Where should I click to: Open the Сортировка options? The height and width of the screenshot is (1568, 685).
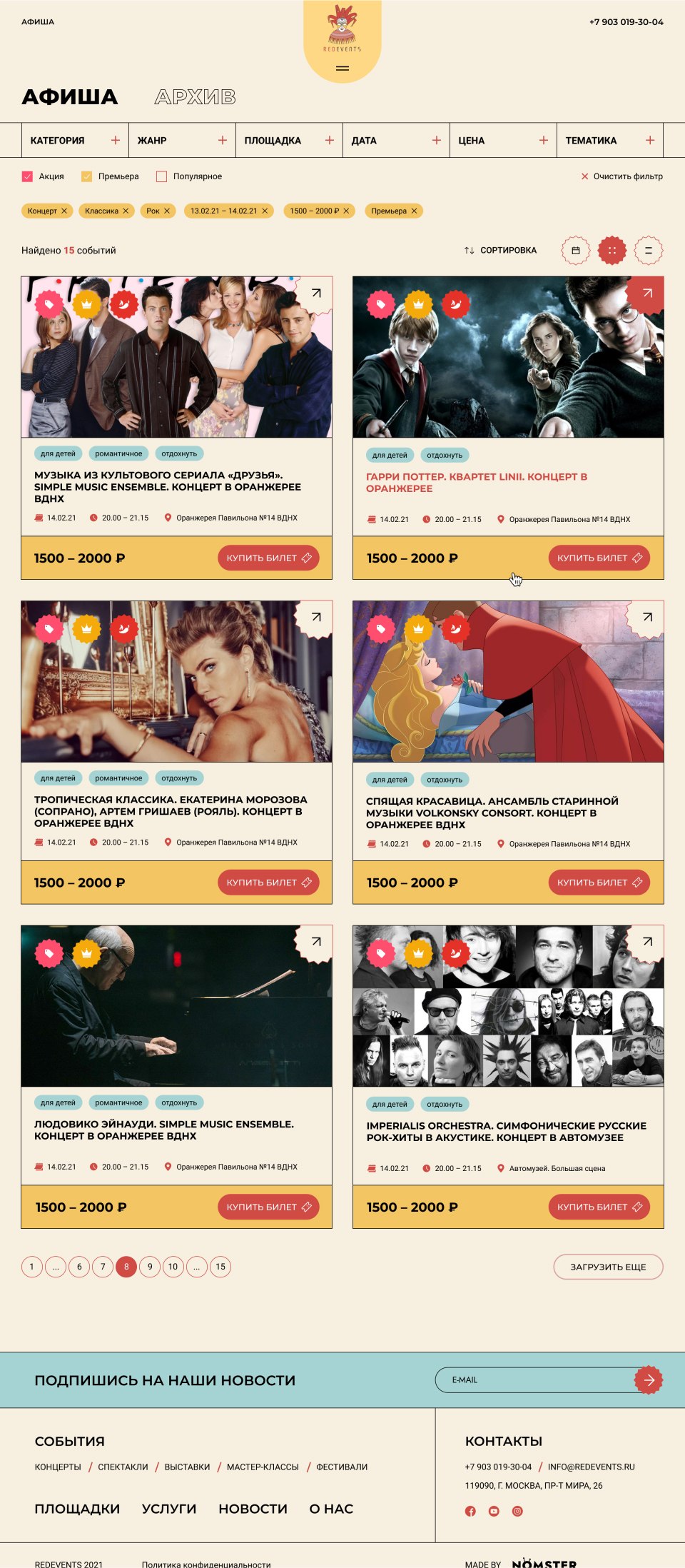(500, 251)
